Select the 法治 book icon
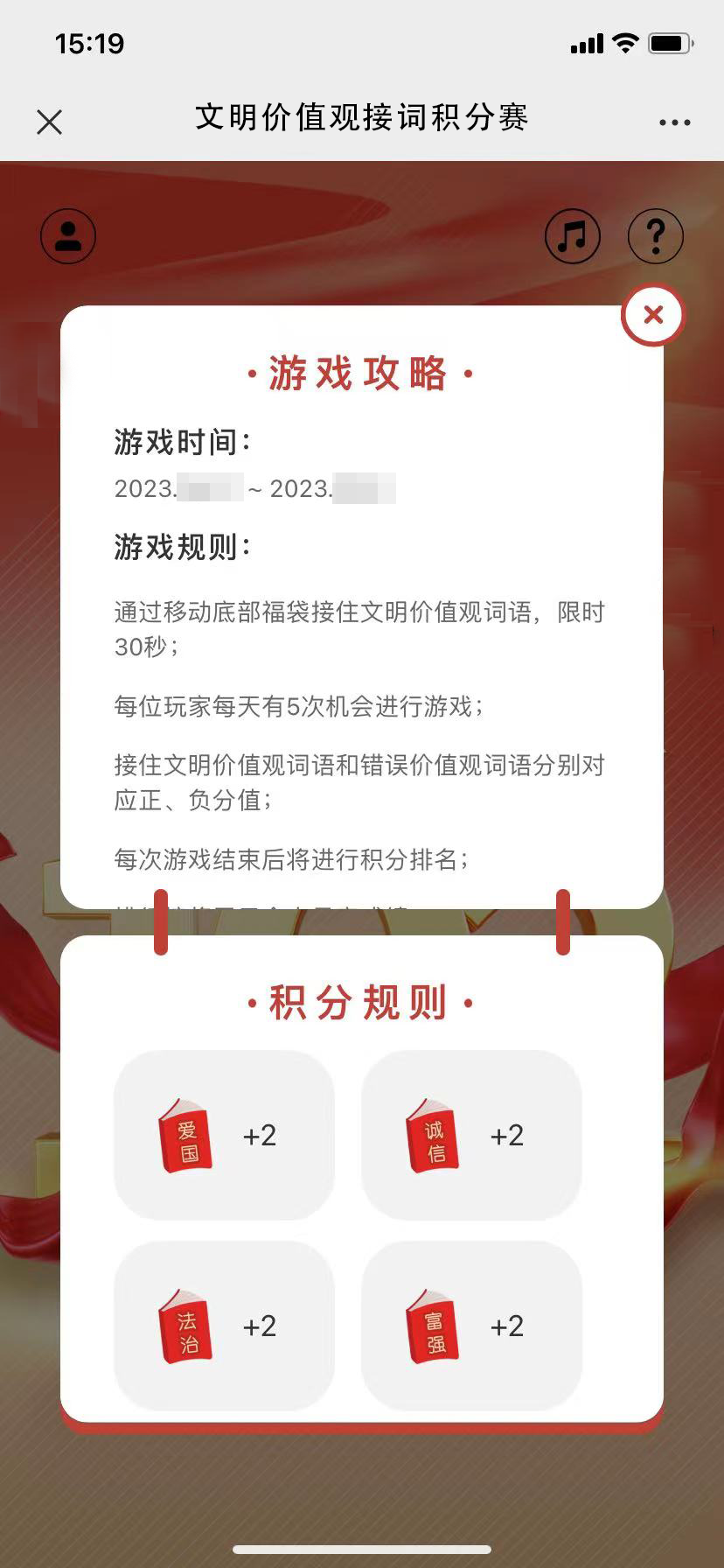The height and width of the screenshot is (1568, 724). tap(184, 1326)
